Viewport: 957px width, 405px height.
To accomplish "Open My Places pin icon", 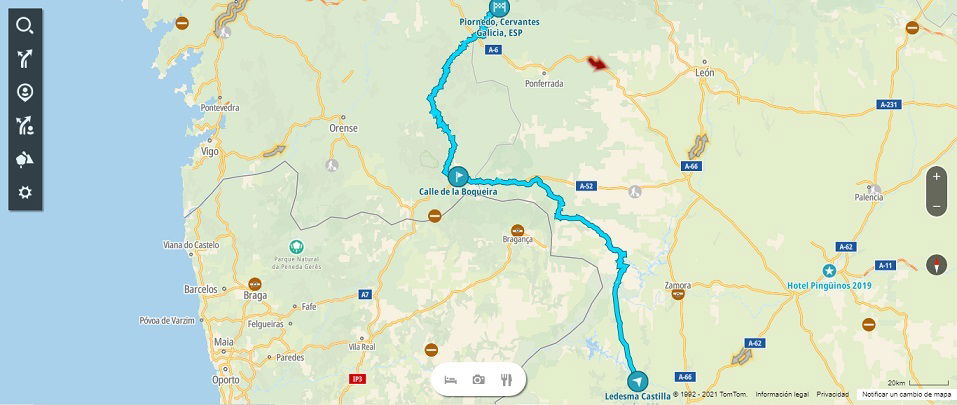I will point(25,92).
